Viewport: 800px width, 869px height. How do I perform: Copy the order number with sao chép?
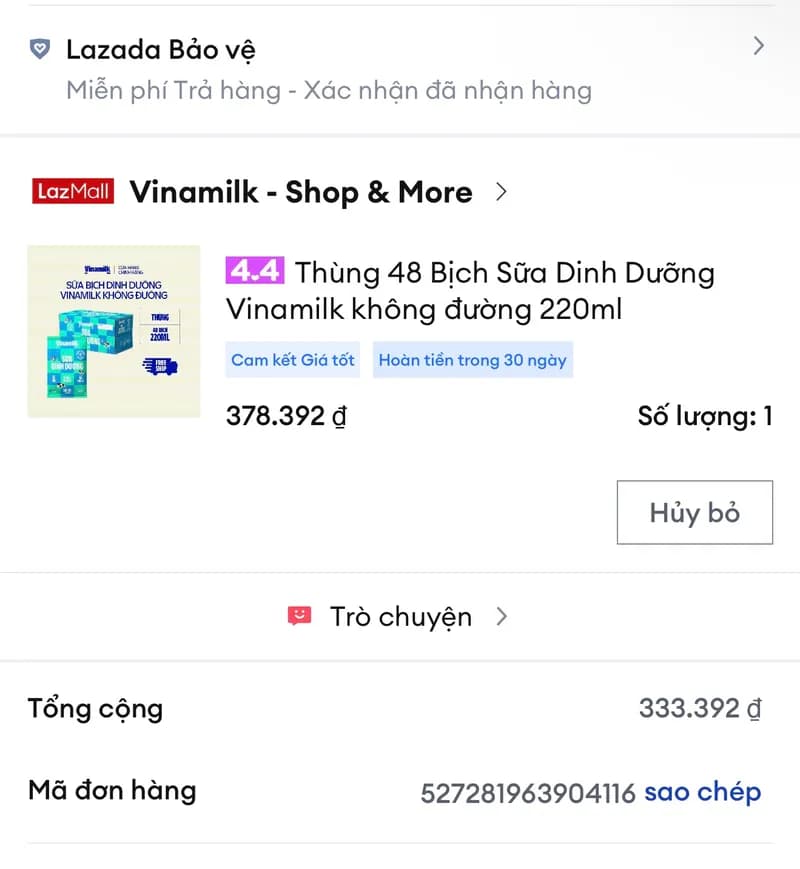702,792
